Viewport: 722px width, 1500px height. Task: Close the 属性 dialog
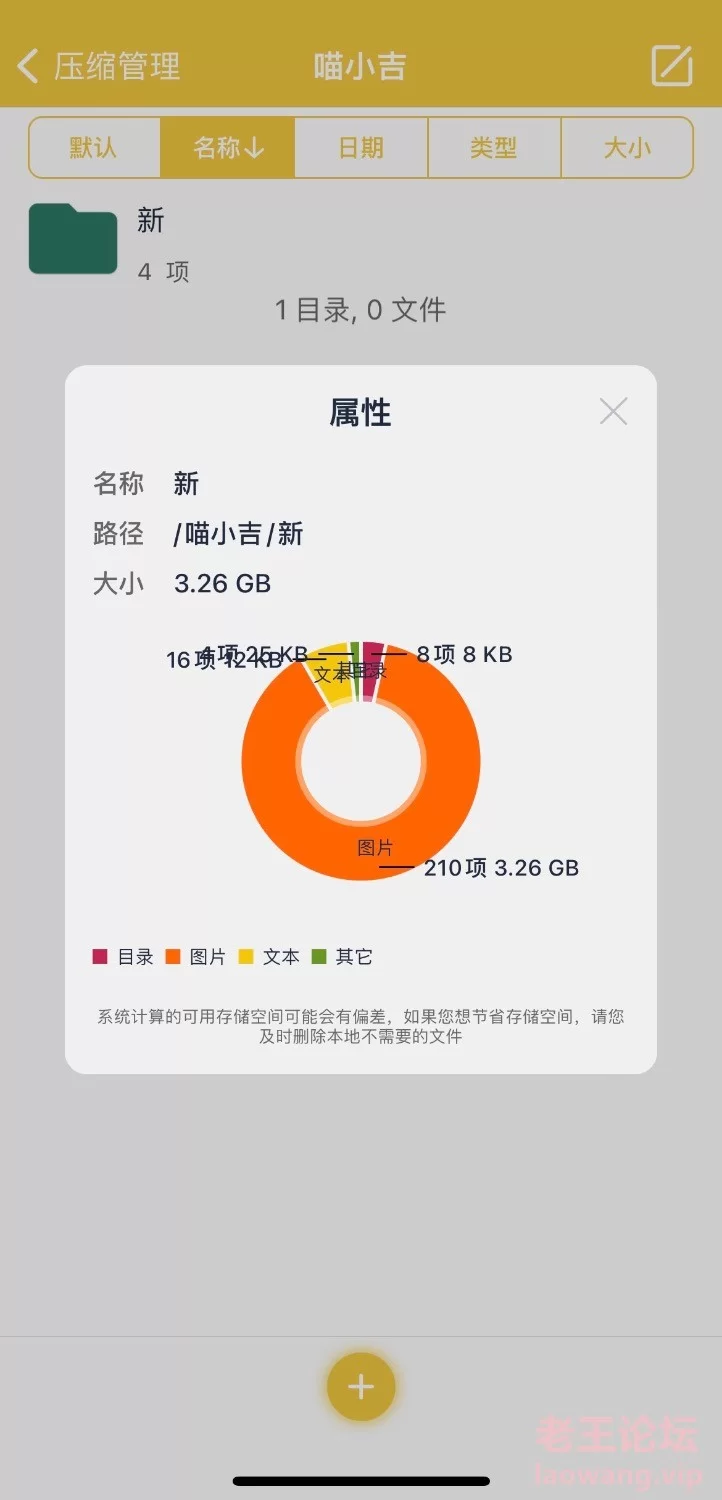click(613, 411)
